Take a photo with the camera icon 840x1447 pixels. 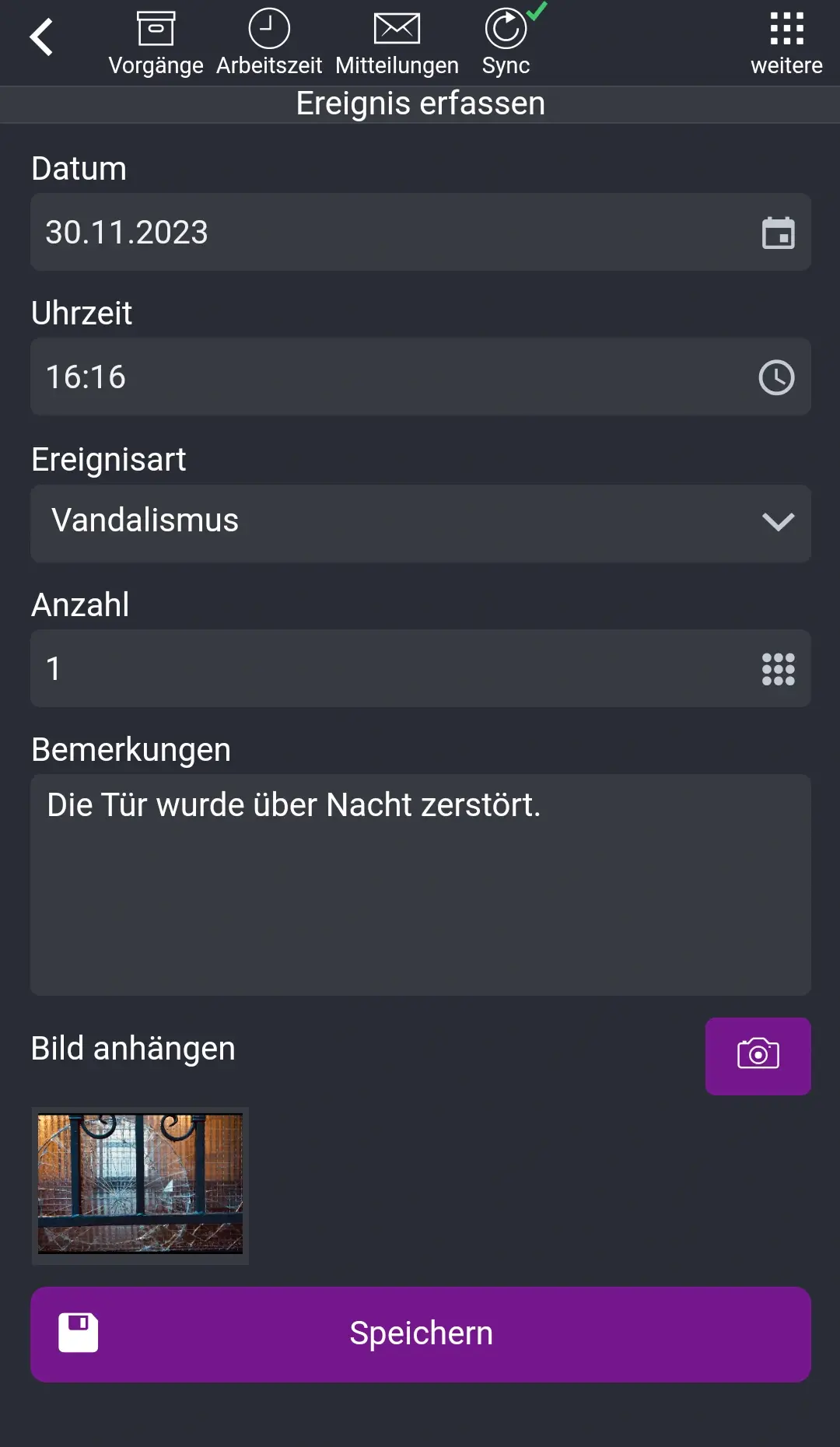point(758,1056)
